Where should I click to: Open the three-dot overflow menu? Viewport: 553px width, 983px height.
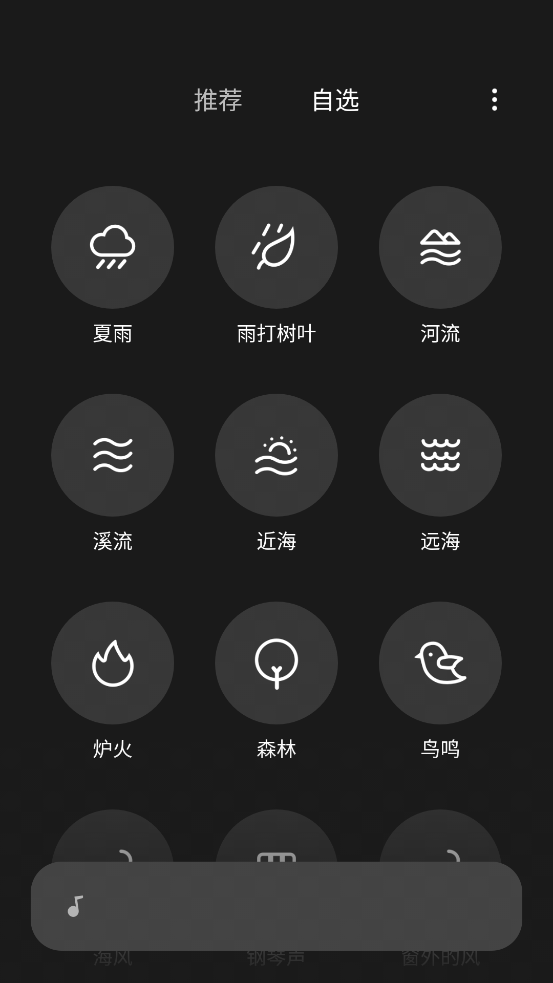(495, 100)
